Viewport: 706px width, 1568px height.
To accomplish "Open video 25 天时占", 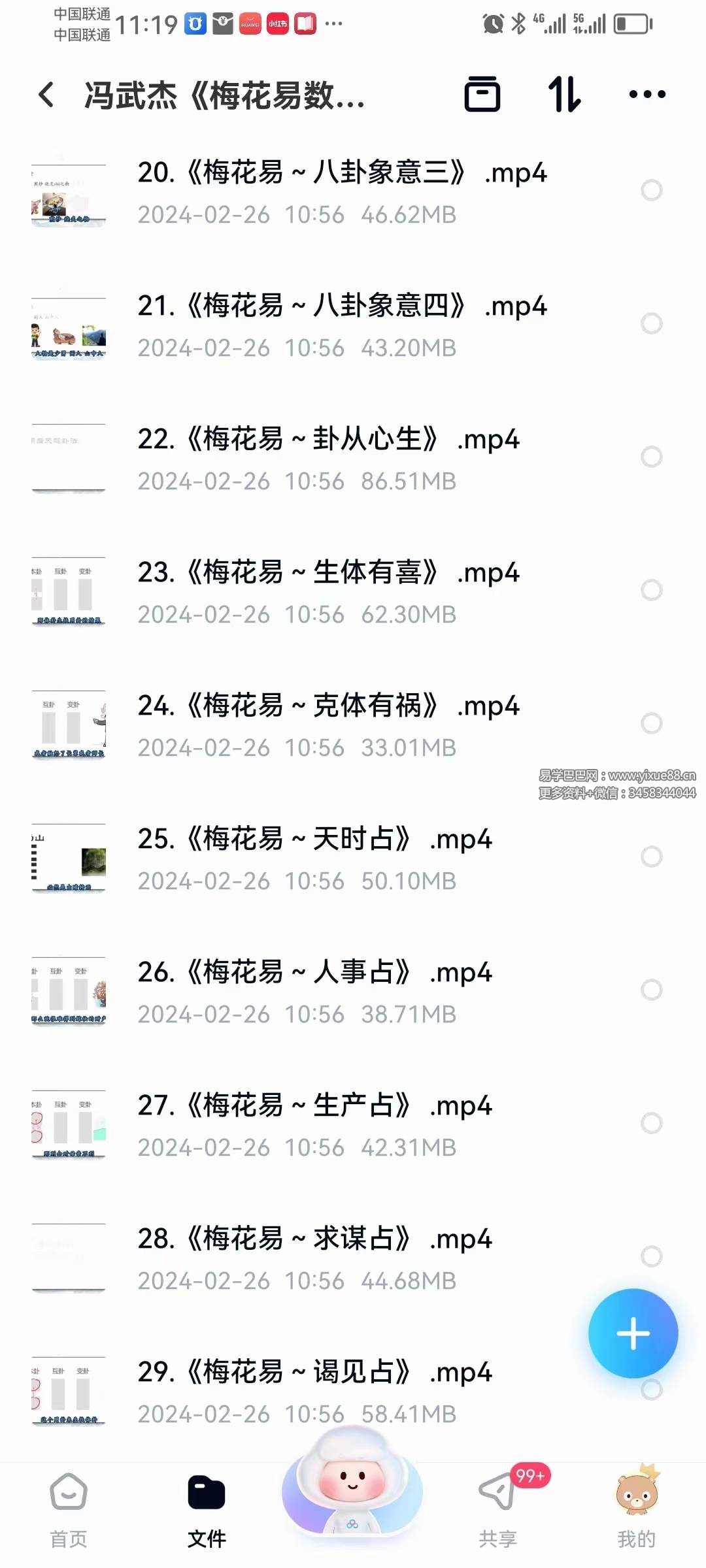I will pyautogui.click(x=314, y=857).
